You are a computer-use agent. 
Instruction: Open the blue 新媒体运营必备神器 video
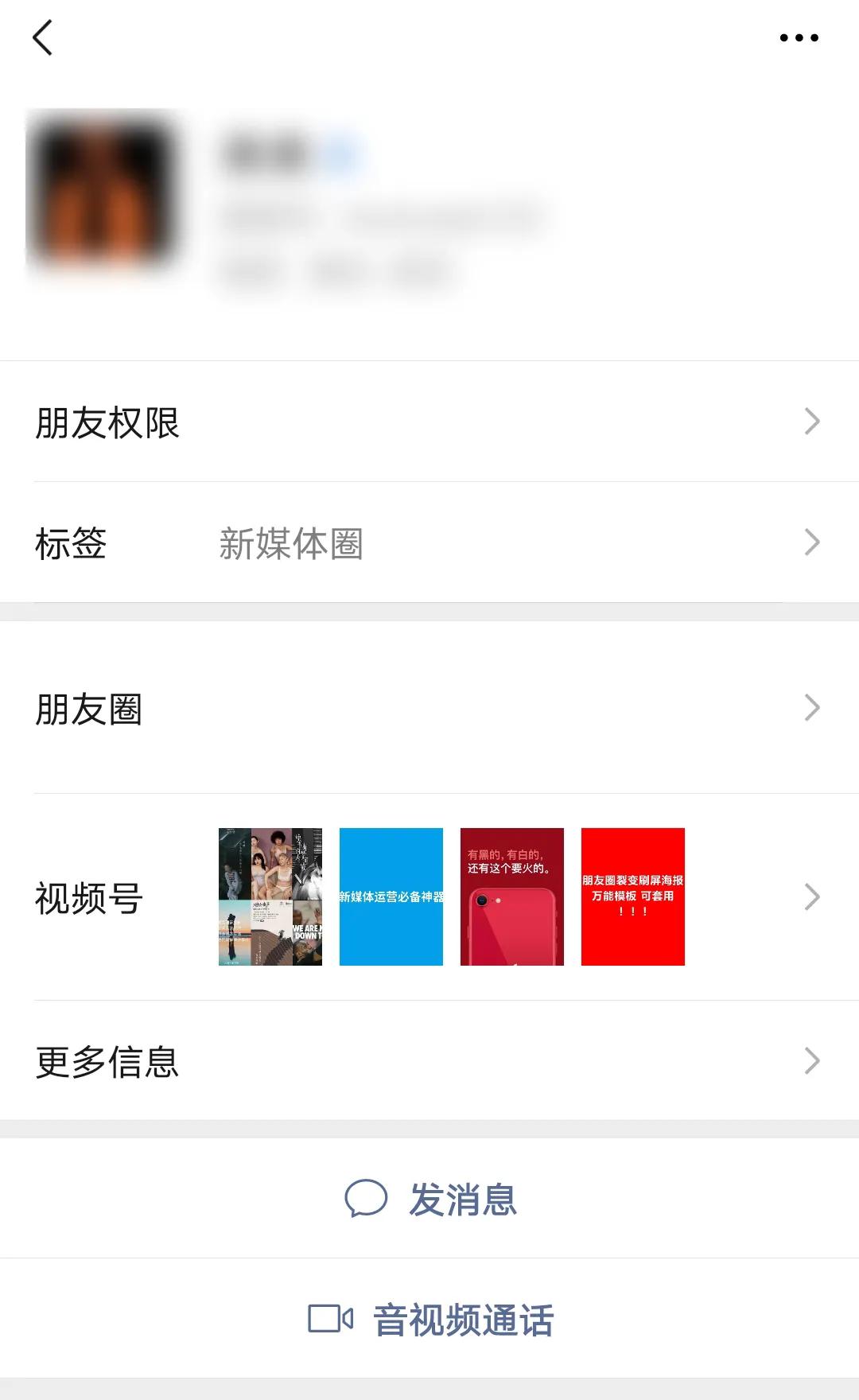(391, 897)
